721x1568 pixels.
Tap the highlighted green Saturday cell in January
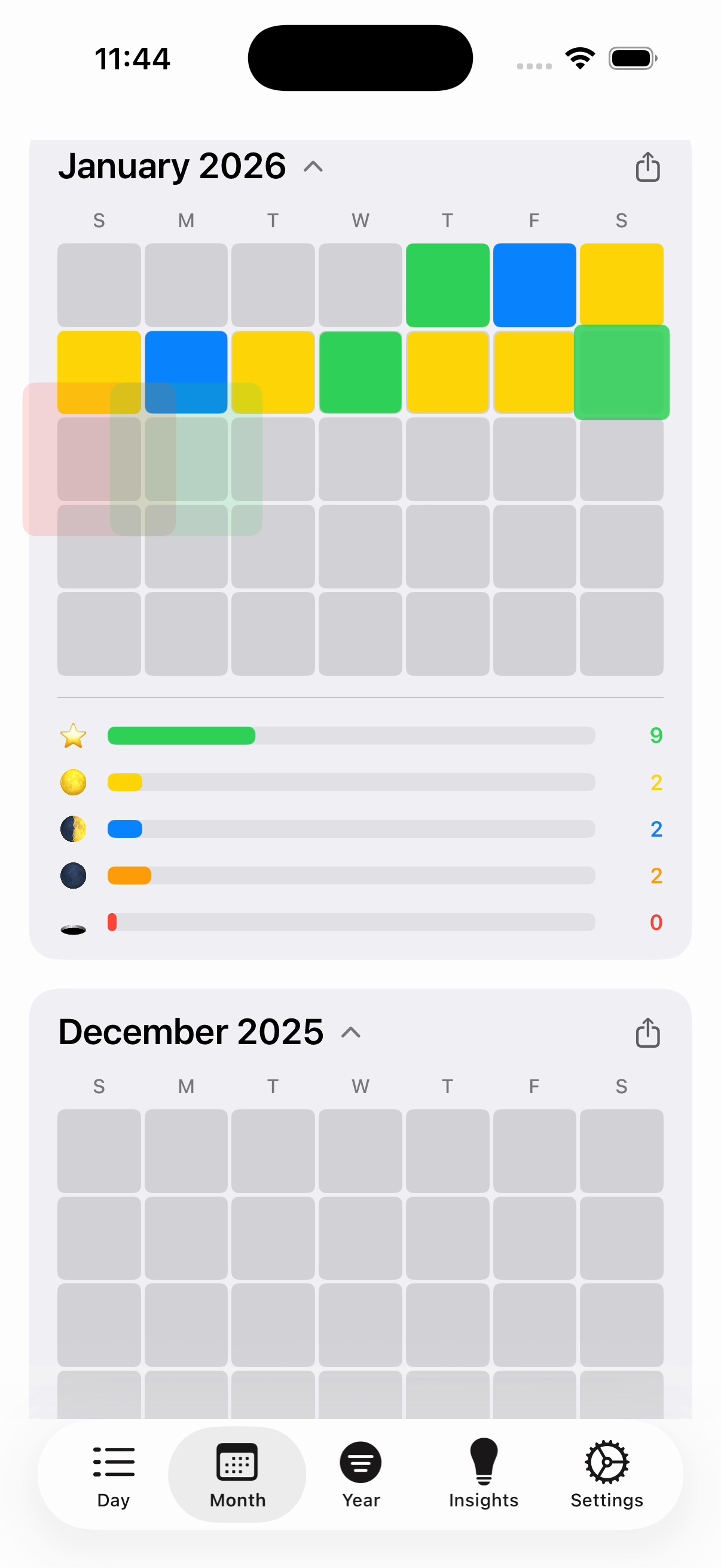click(x=621, y=372)
